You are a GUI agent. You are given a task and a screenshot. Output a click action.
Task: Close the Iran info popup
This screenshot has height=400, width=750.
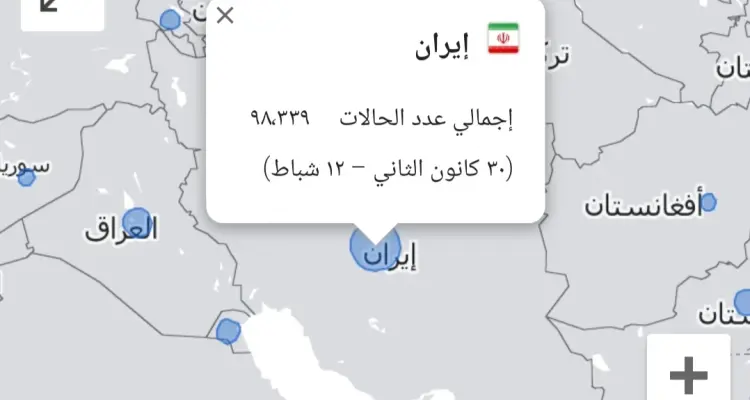coord(226,15)
